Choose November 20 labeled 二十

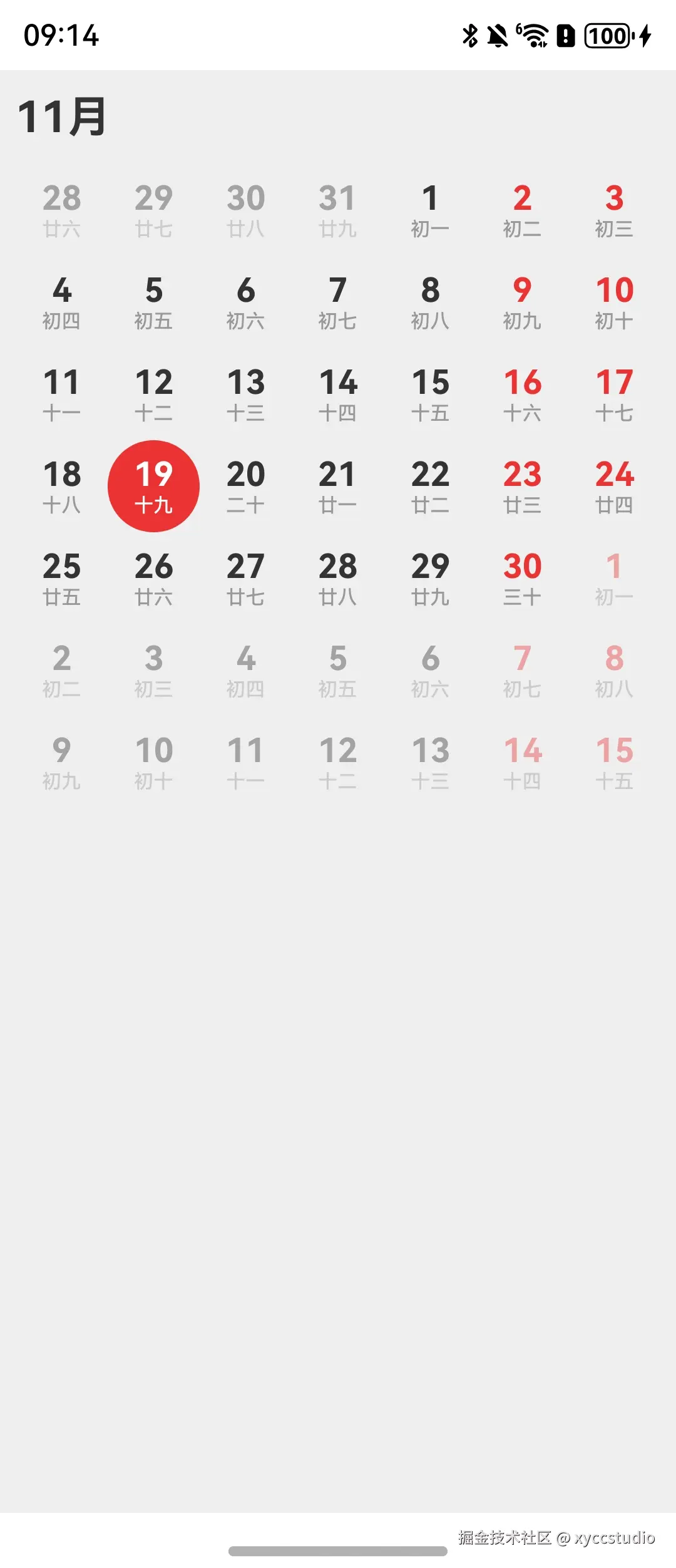coord(246,487)
